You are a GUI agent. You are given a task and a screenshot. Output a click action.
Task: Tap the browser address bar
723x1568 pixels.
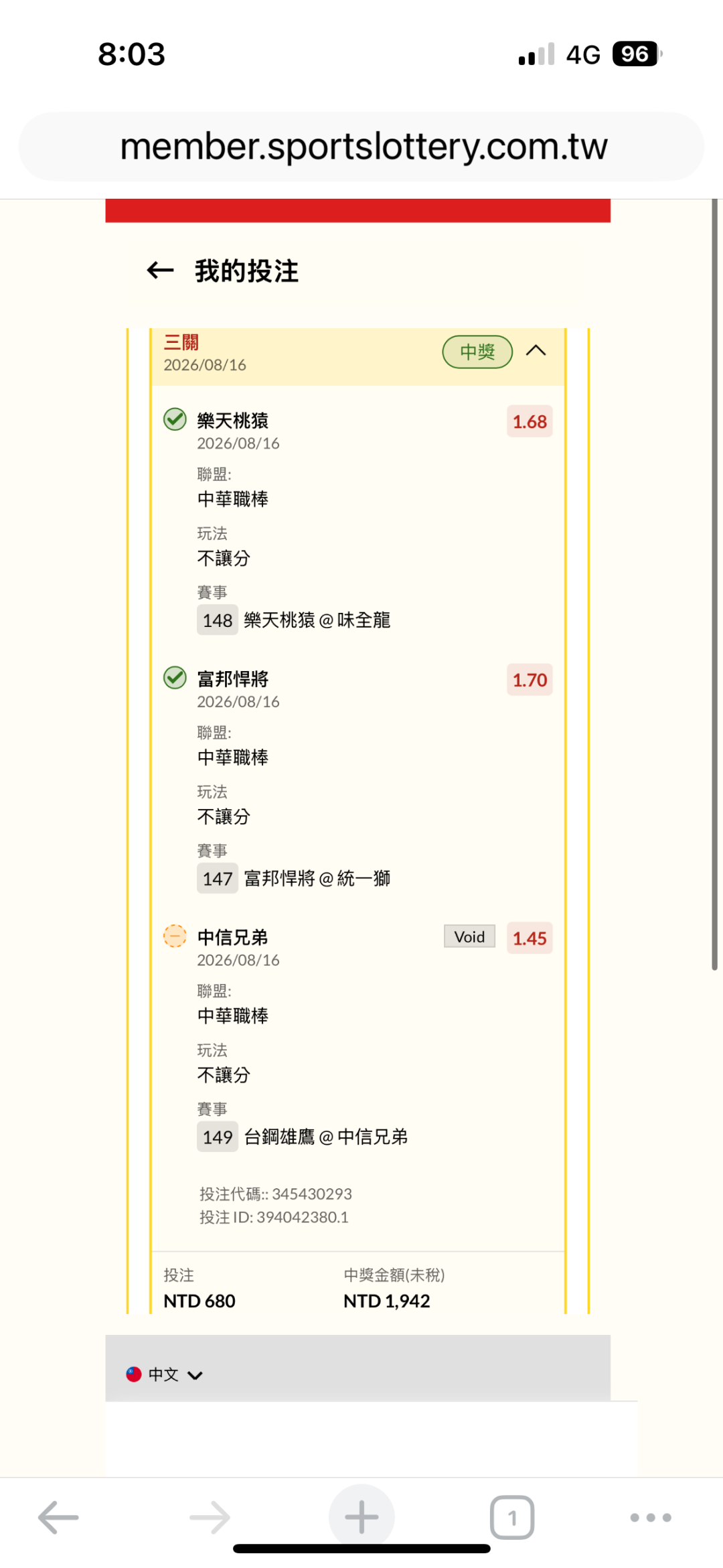coord(361,147)
